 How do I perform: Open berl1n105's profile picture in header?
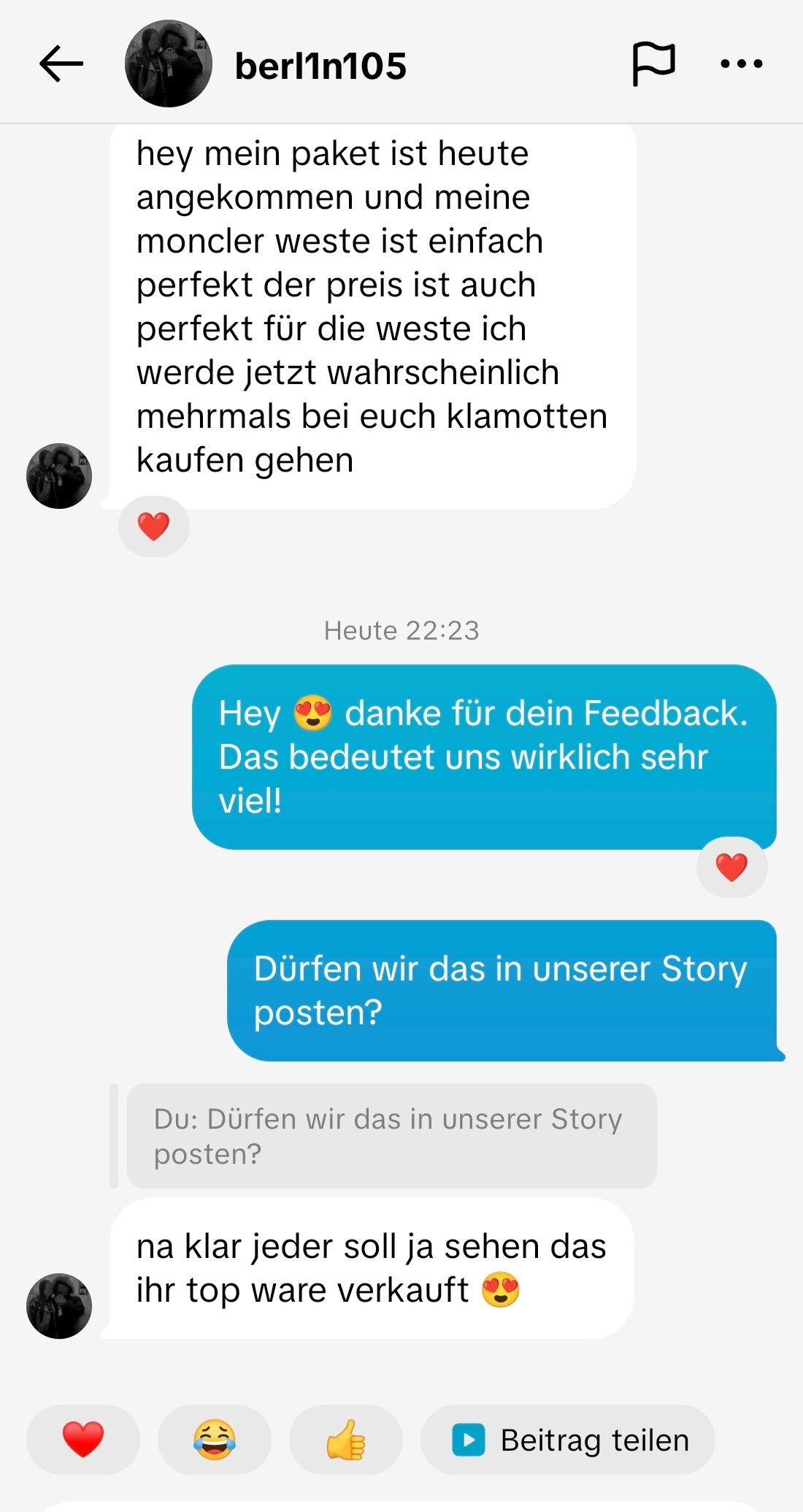coord(169,64)
